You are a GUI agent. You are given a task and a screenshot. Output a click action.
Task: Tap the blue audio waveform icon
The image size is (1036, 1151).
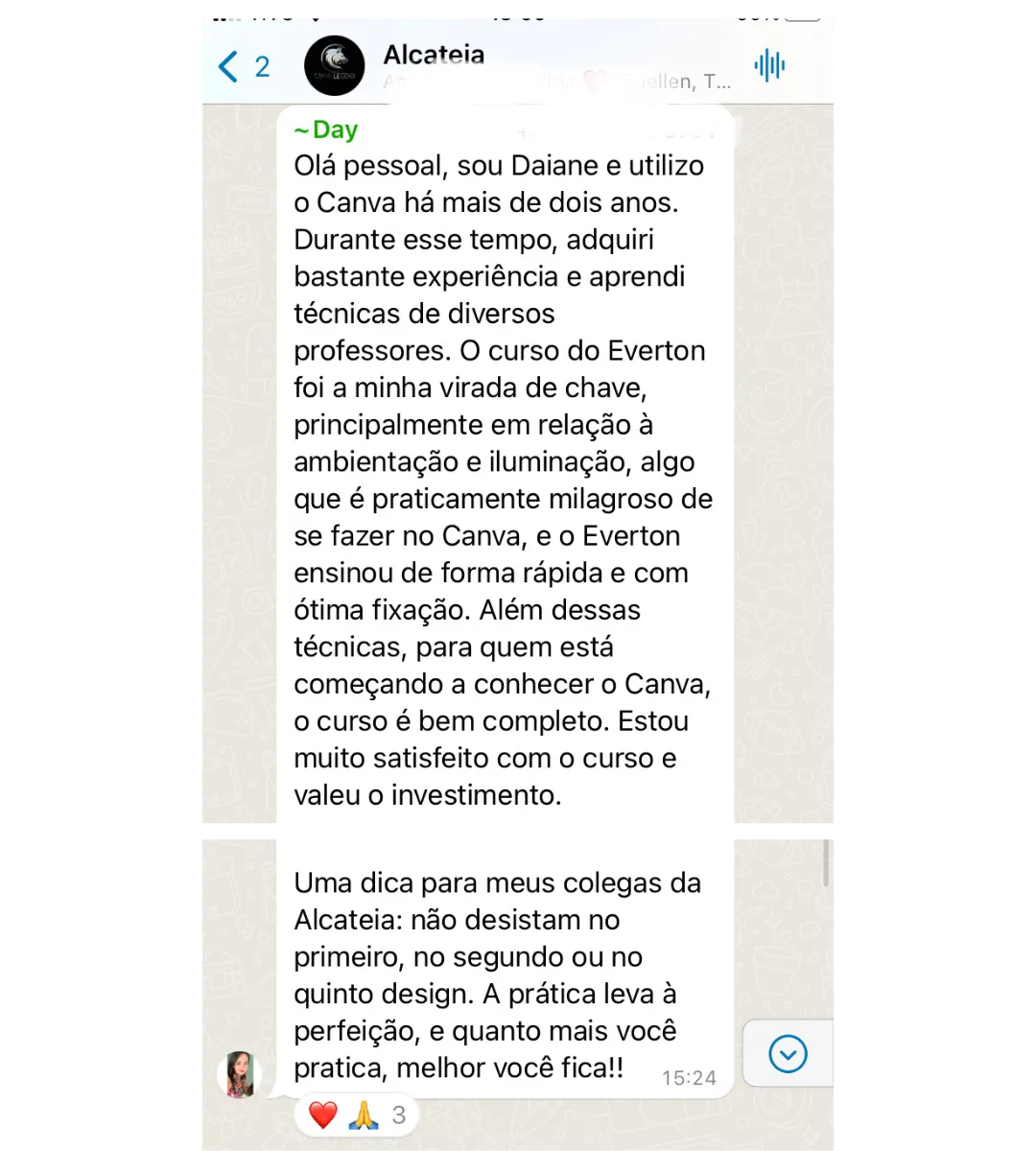769,65
